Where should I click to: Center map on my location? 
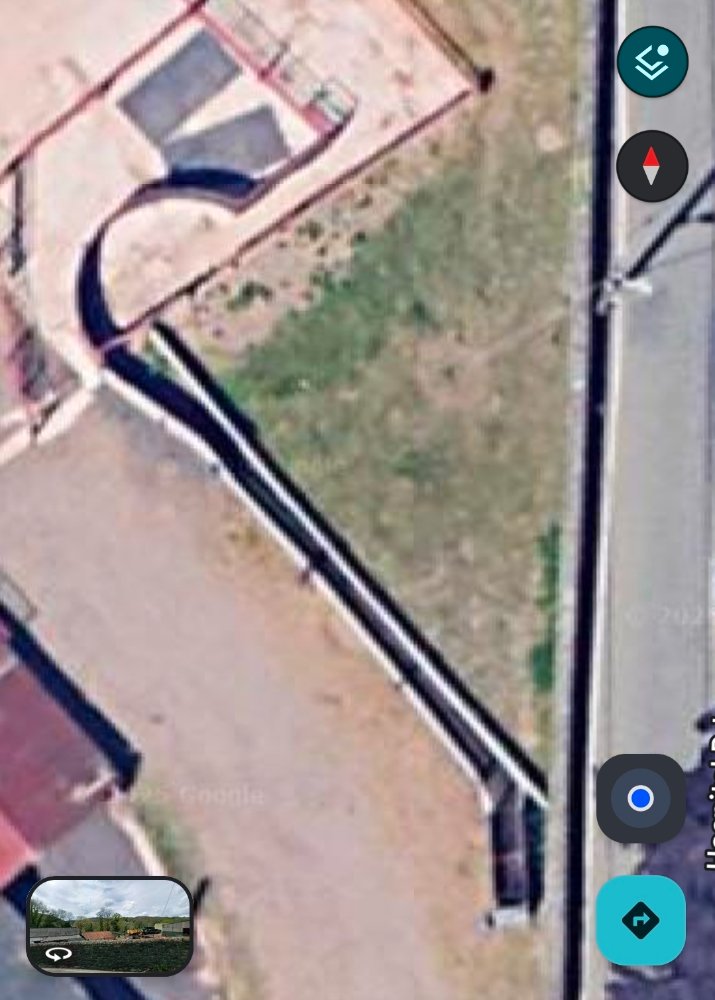tap(641, 798)
